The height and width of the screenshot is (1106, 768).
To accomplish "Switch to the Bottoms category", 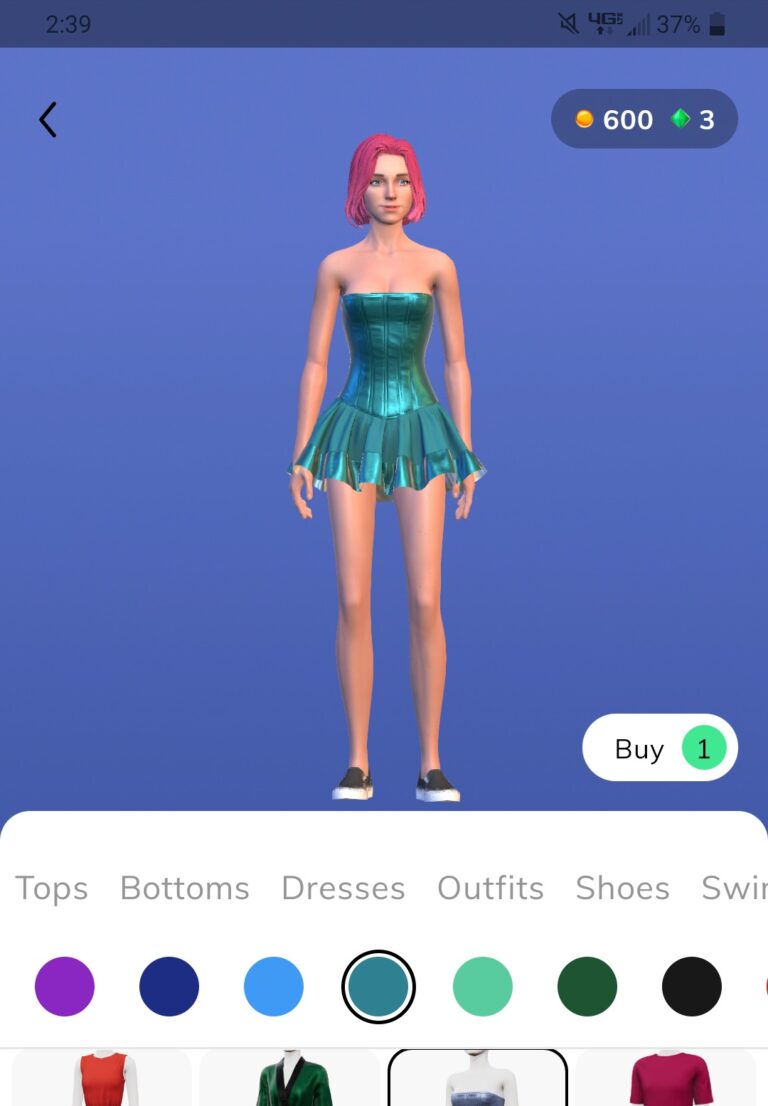I will click(x=185, y=888).
